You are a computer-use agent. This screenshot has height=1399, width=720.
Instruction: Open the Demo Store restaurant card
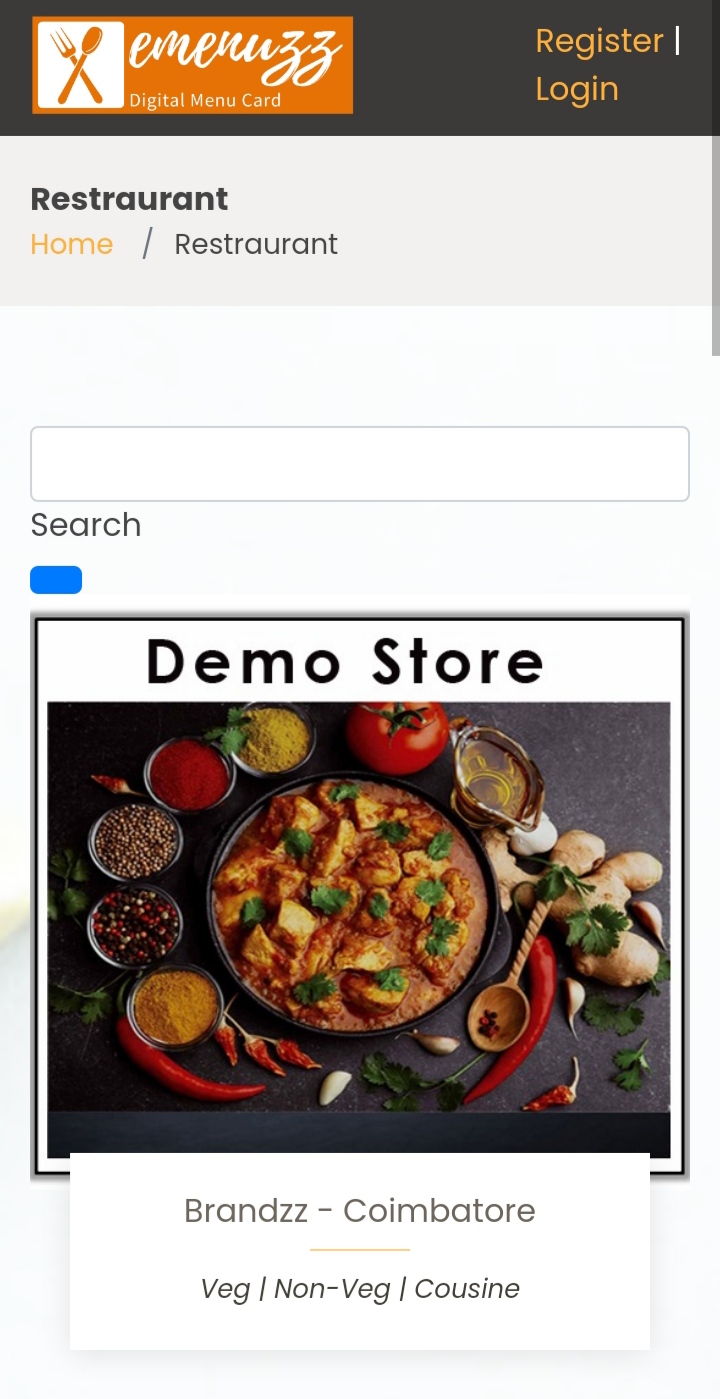[x=360, y=890]
